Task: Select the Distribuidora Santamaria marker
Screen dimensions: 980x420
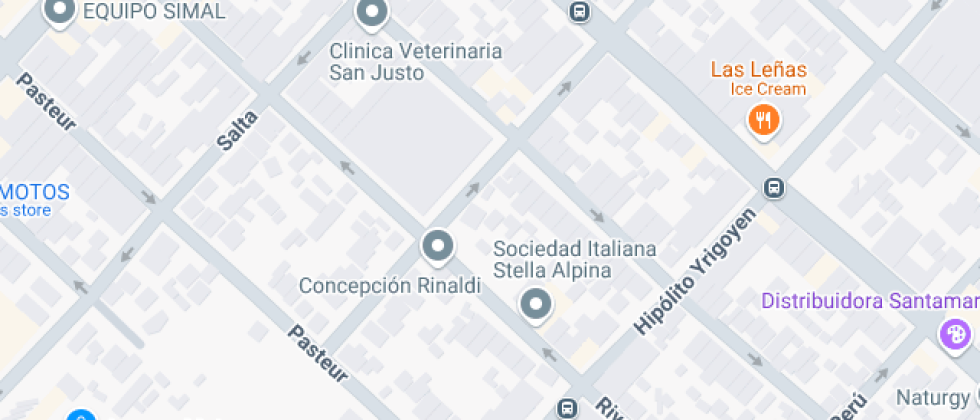Action: [x=955, y=335]
